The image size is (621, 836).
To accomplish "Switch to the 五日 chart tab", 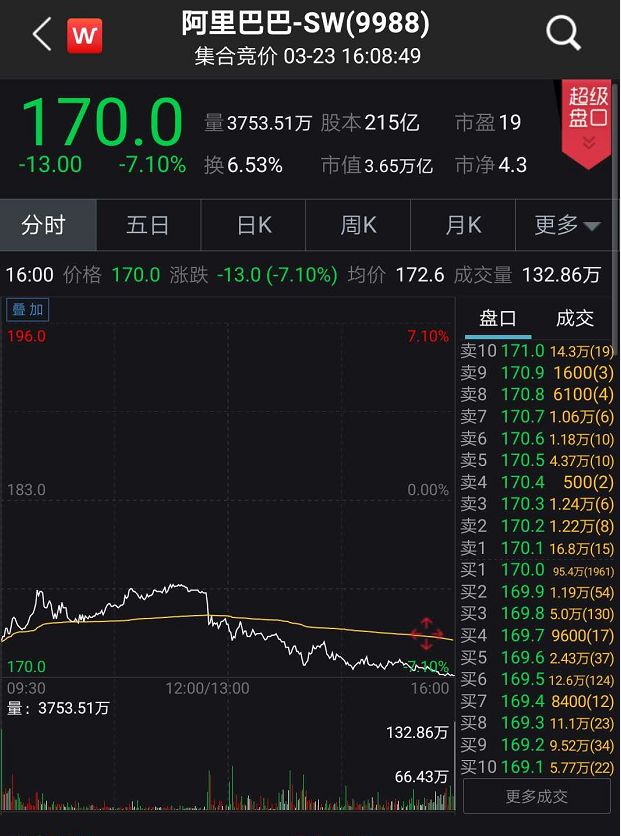I will 148,225.
